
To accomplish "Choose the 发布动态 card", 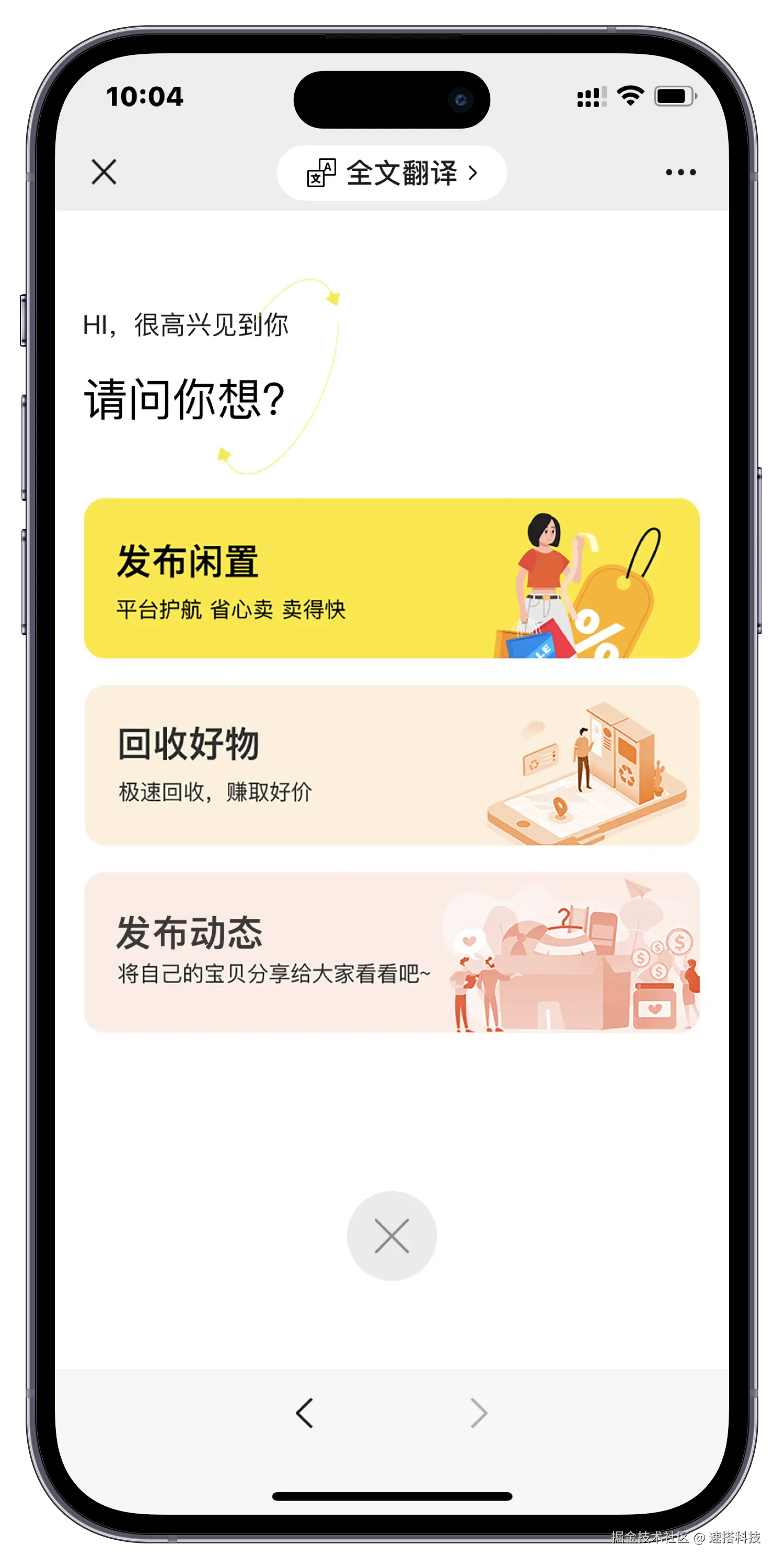I will [x=391, y=952].
